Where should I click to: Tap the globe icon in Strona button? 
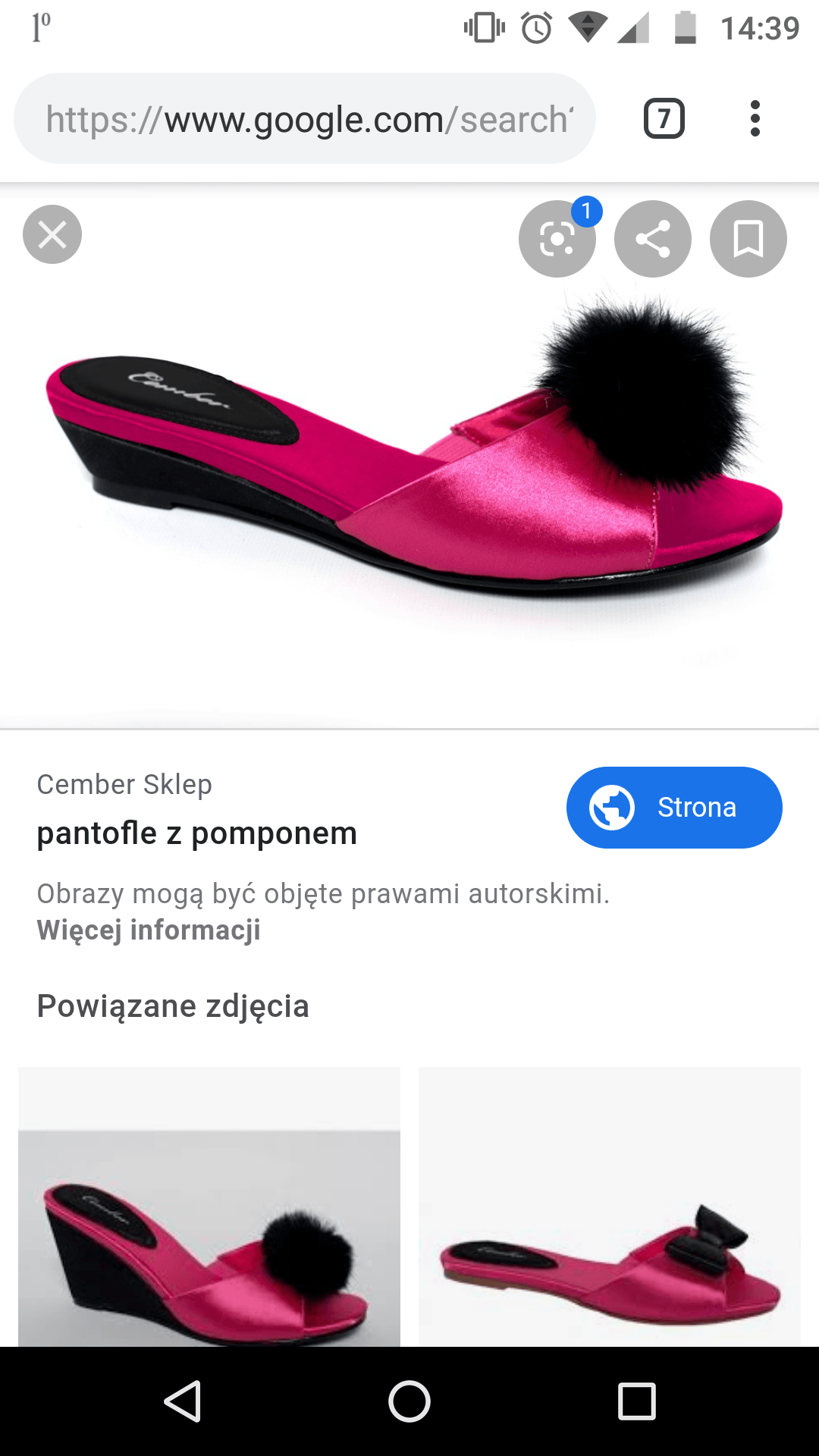(x=611, y=807)
